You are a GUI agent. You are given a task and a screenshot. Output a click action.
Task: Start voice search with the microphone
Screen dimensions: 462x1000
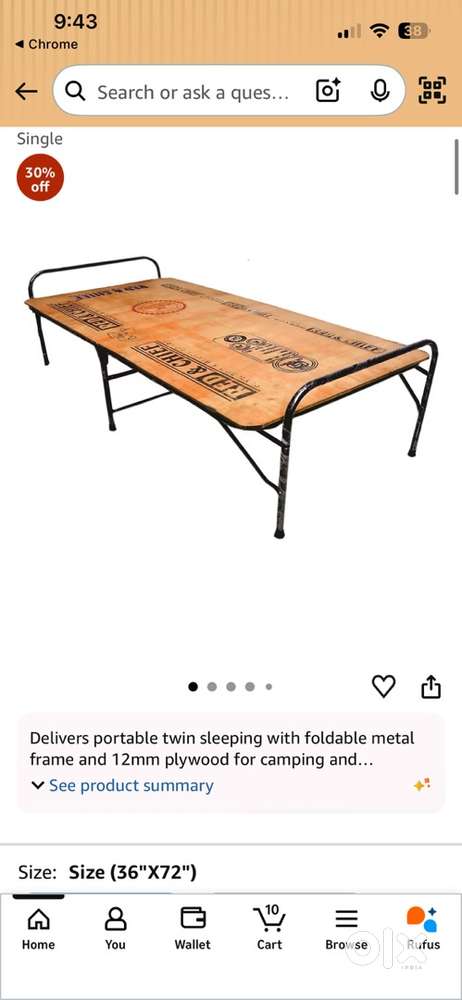pos(380,91)
